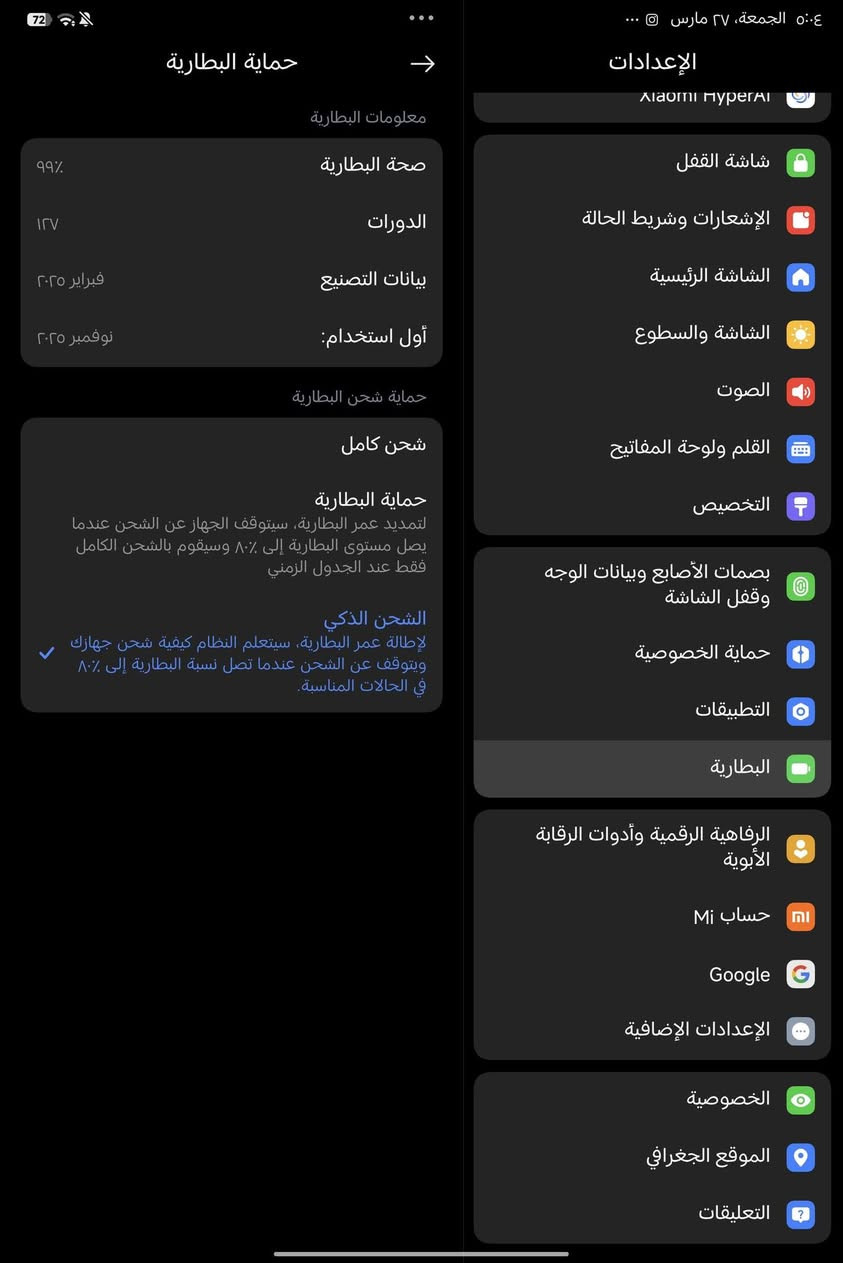Open حماية الخصوصية settings
Screen dimensions: 843x1263
652,653
